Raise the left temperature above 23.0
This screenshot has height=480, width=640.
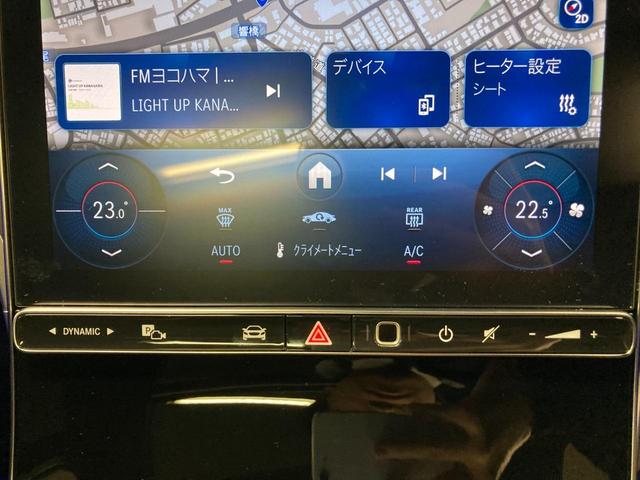(109, 168)
